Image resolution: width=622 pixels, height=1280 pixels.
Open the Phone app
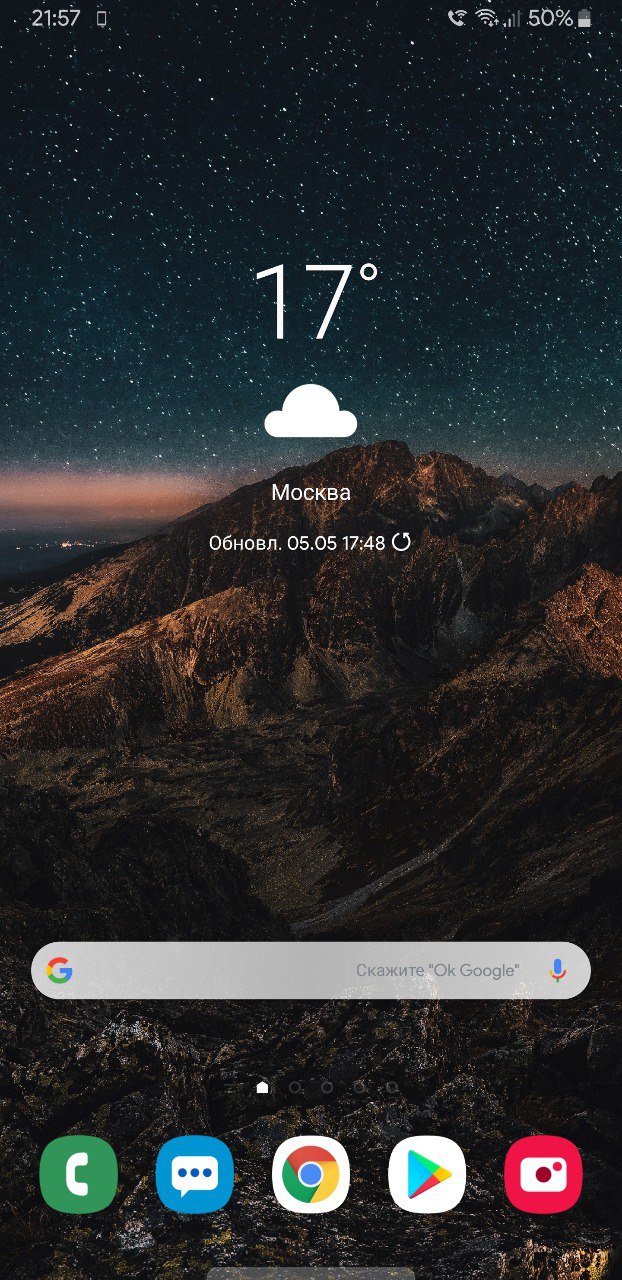tap(79, 1174)
